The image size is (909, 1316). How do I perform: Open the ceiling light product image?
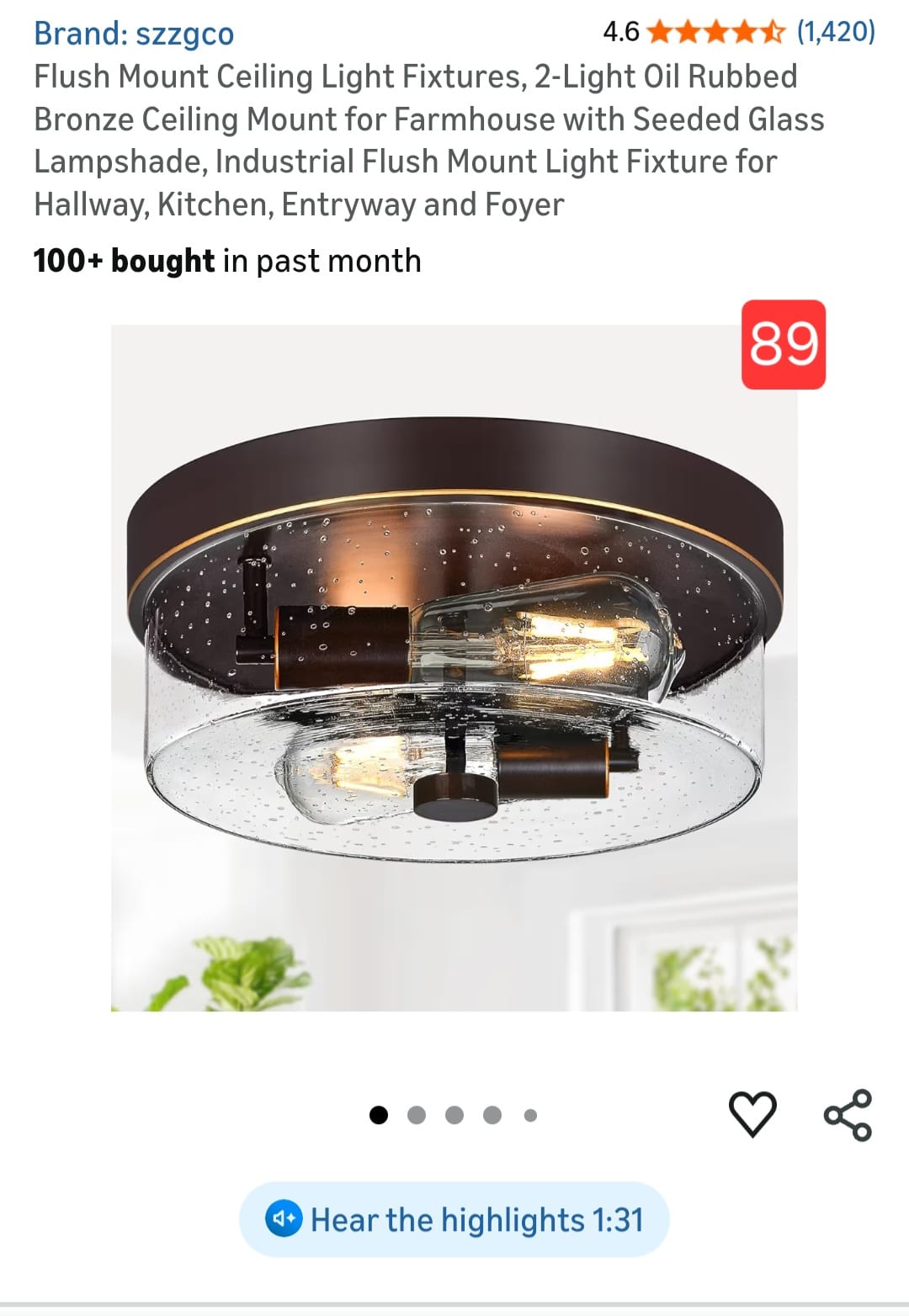tap(454, 667)
